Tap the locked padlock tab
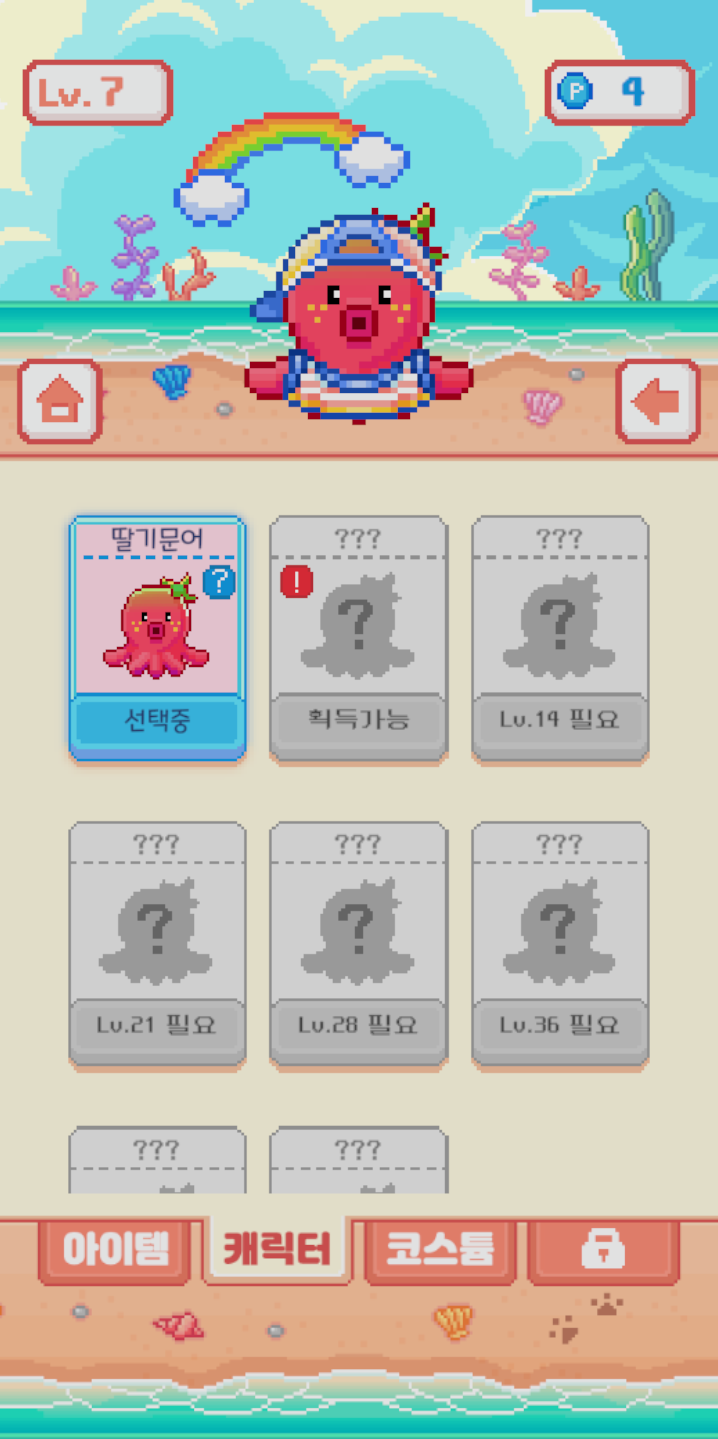718x1439 pixels. coord(602,1249)
